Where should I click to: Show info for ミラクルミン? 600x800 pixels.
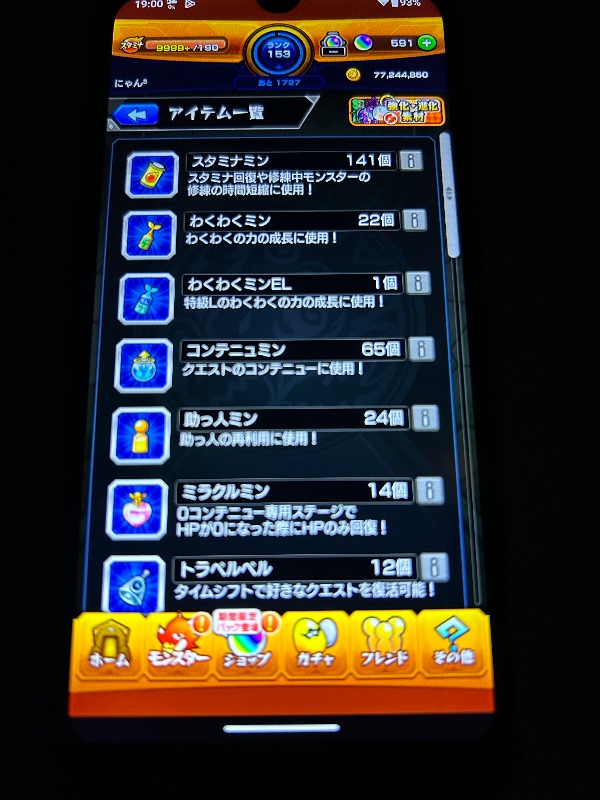click(430, 490)
